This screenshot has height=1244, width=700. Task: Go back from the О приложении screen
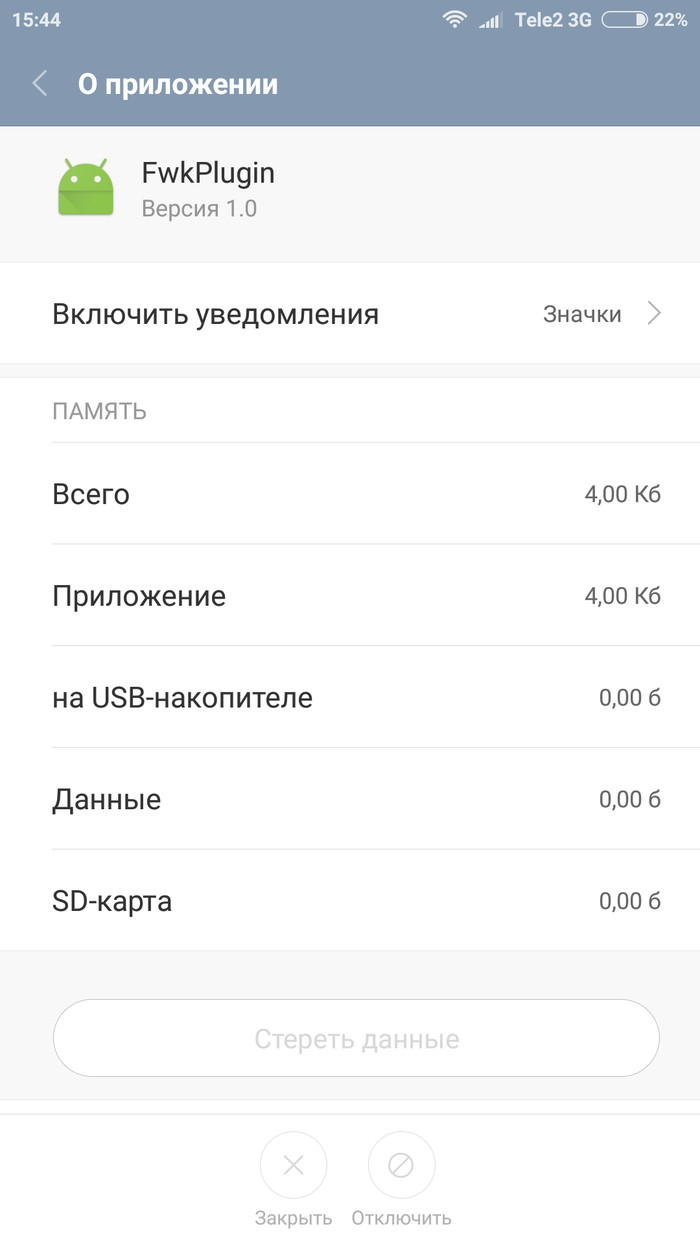click(40, 84)
